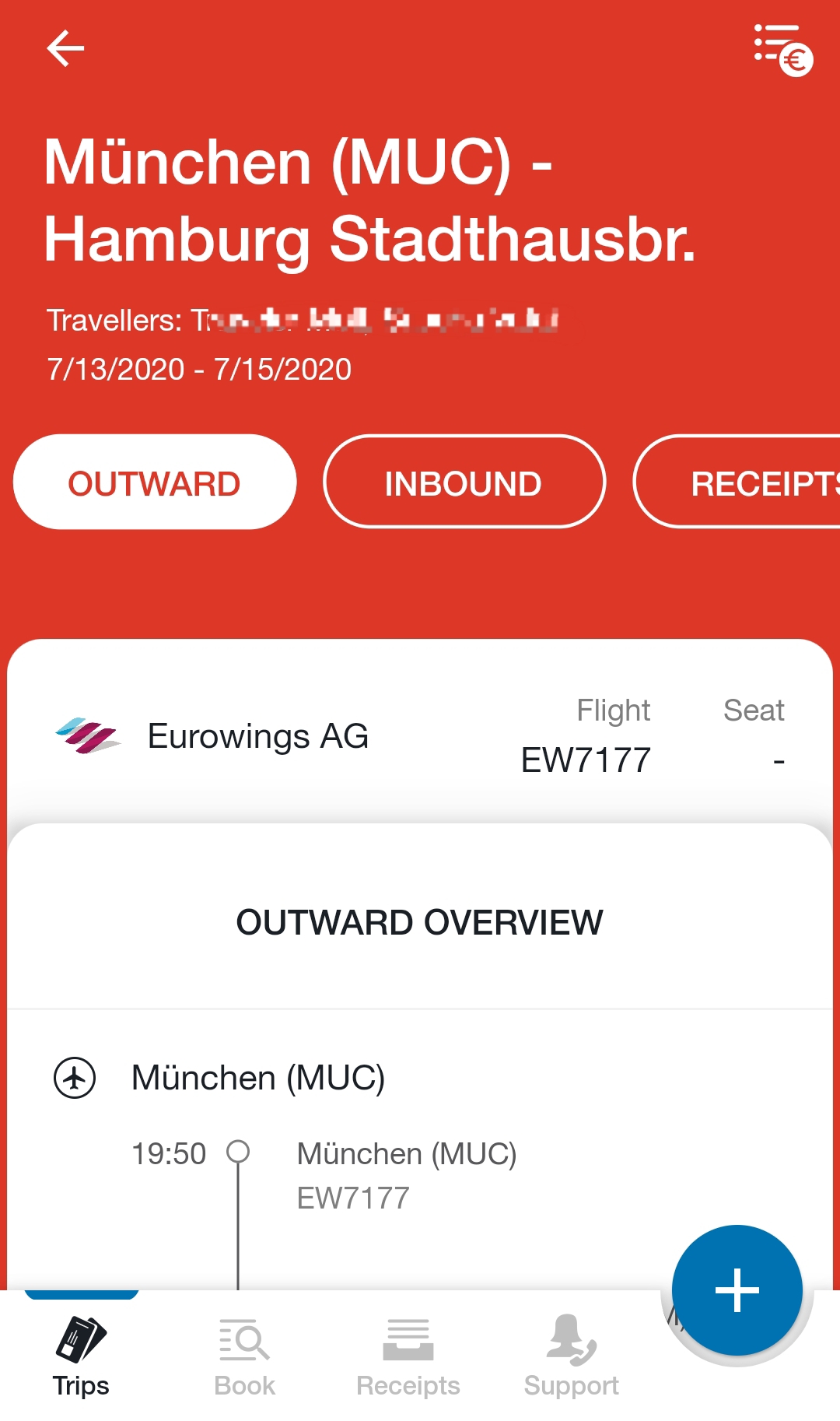This screenshot has height=1421, width=840.
Task: Select the OUTWARD tab
Action: pos(155,482)
